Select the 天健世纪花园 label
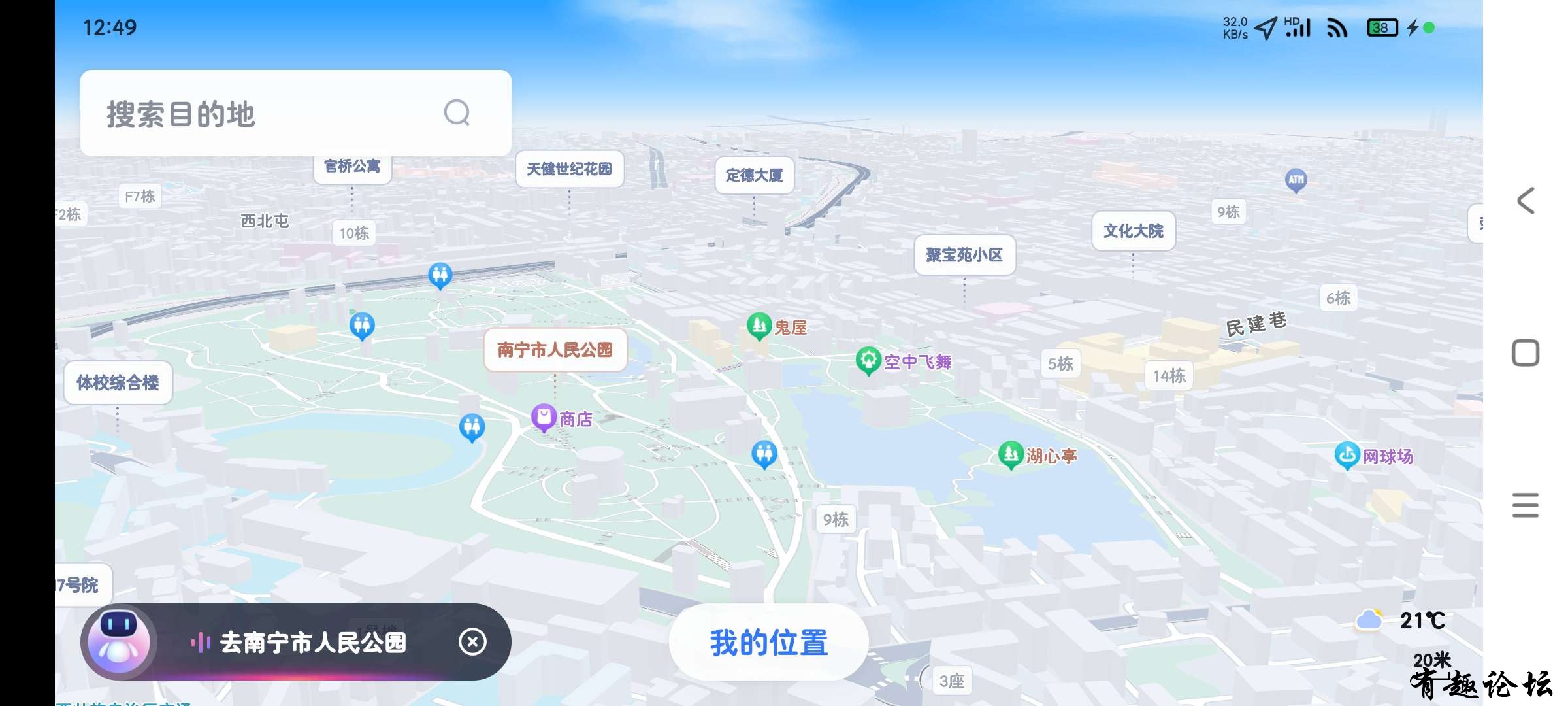 (x=569, y=169)
